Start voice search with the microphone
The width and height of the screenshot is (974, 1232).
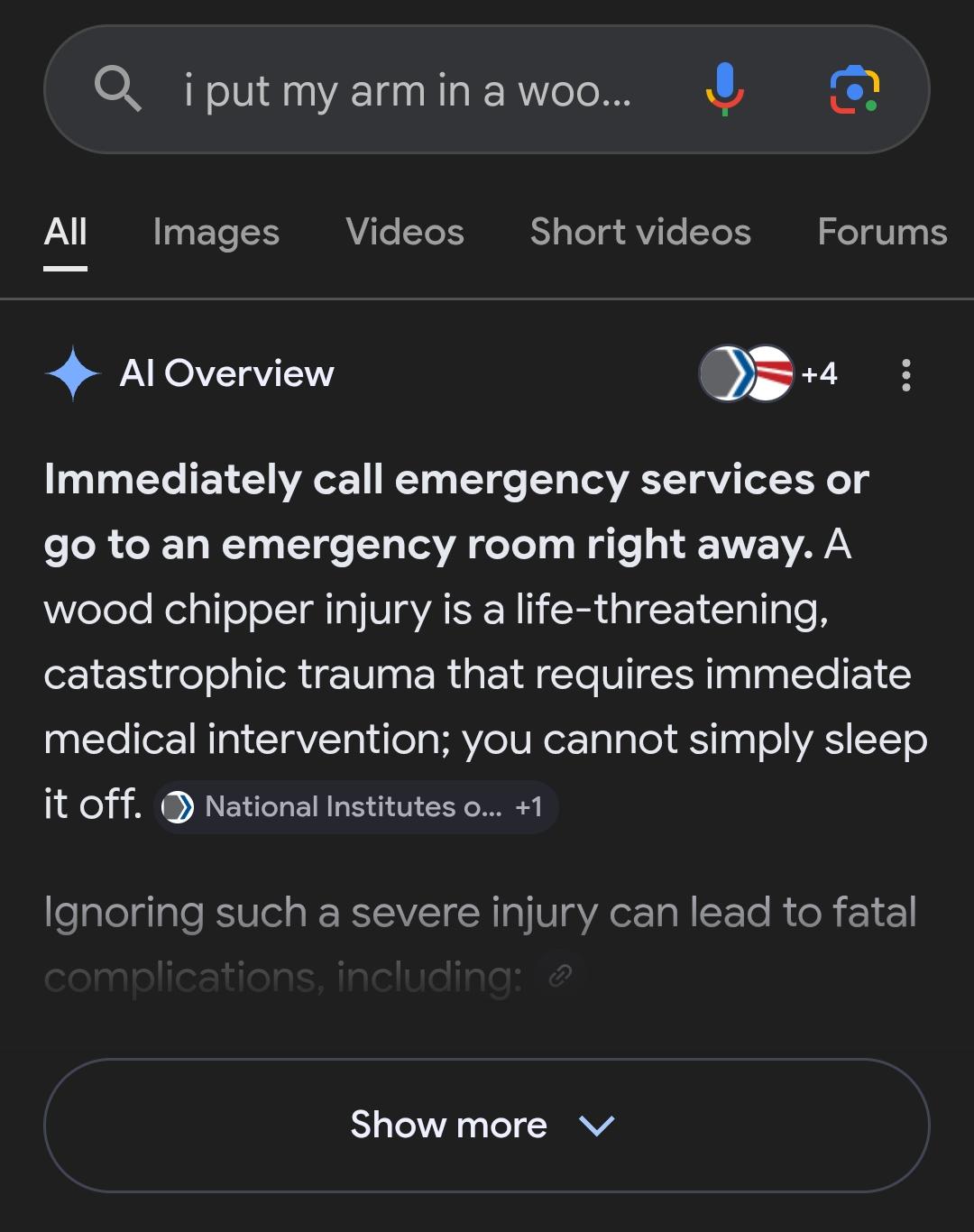click(x=724, y=90)
